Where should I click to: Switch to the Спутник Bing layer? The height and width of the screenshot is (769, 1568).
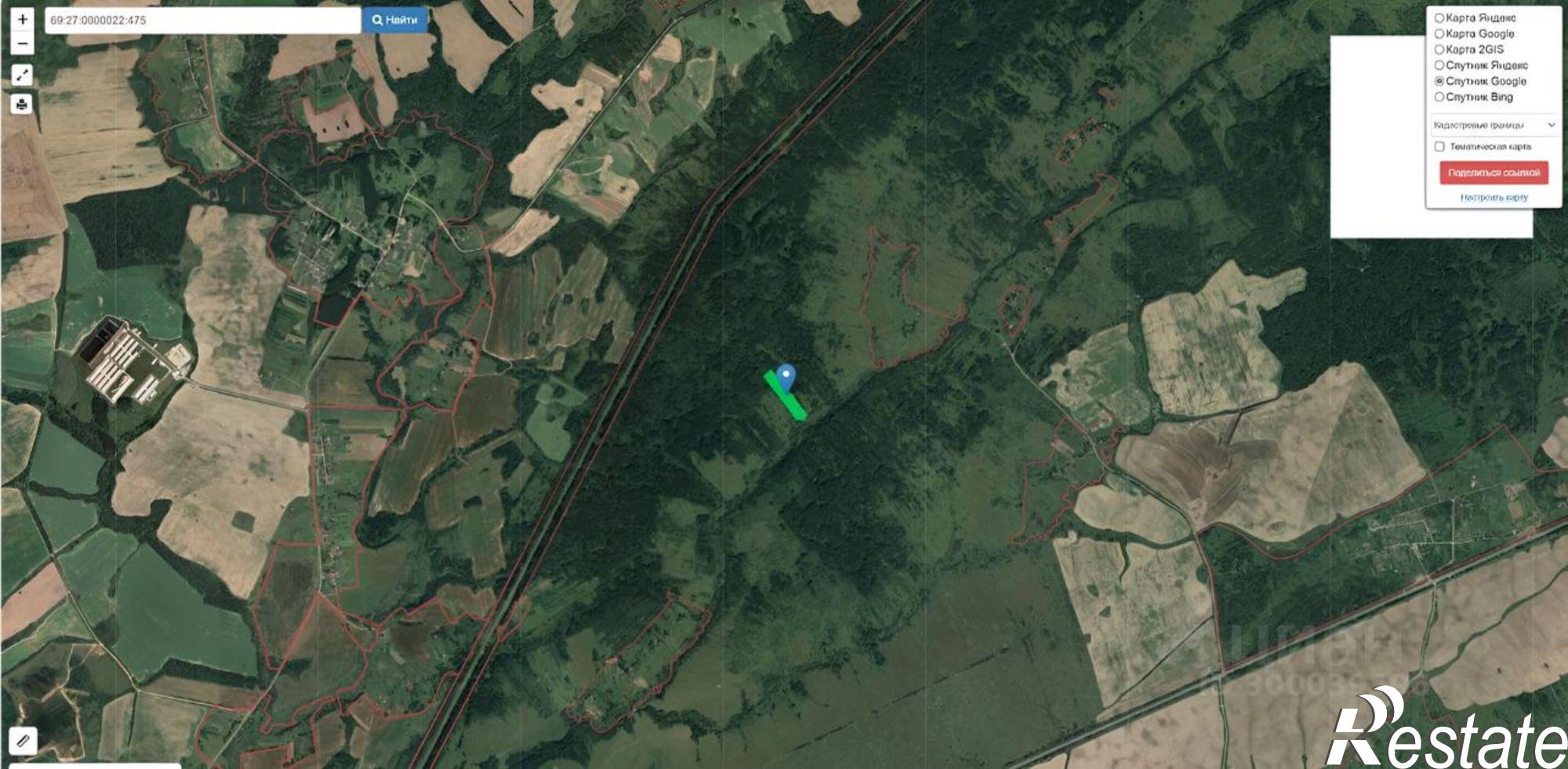[1439, 97]
